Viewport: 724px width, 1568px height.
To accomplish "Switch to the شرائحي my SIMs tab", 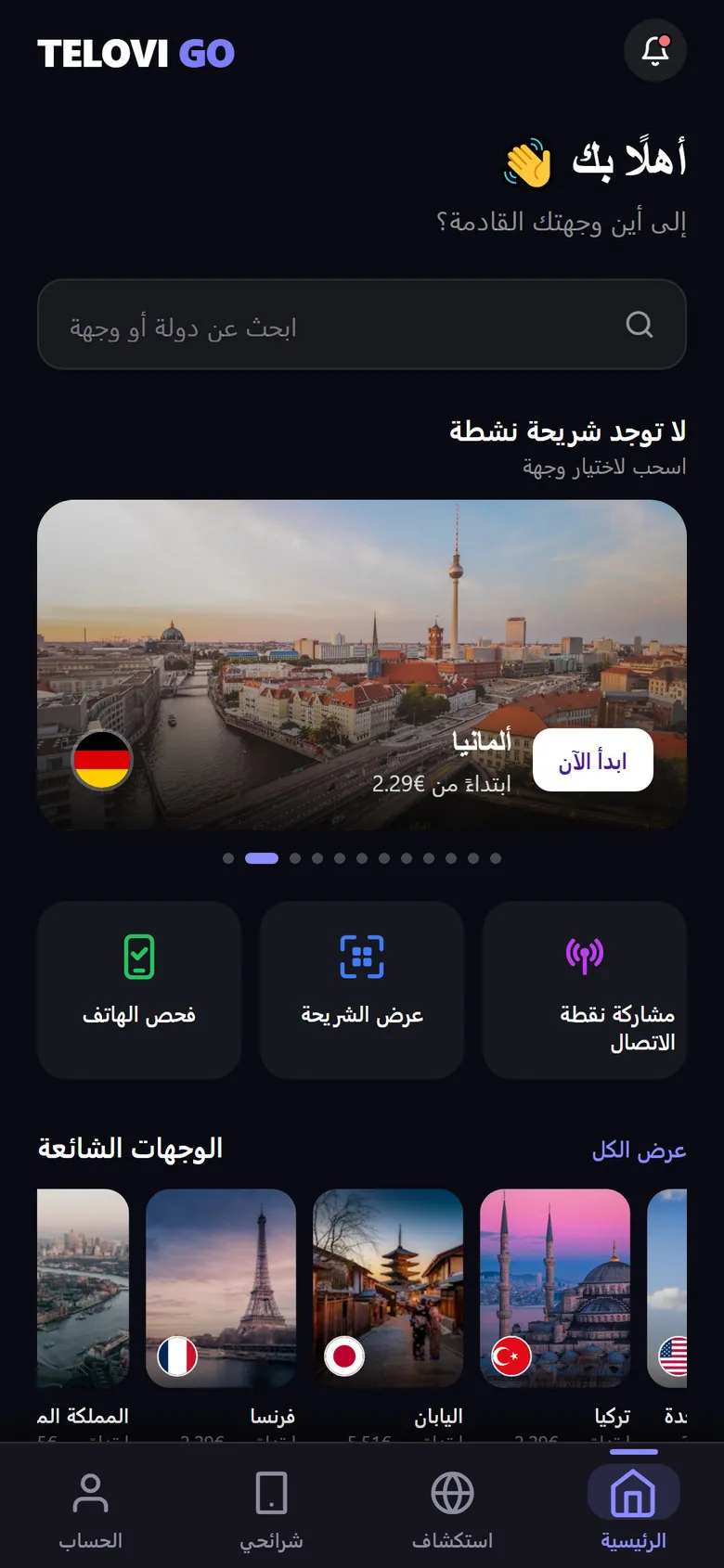I will pos(272,1507).
